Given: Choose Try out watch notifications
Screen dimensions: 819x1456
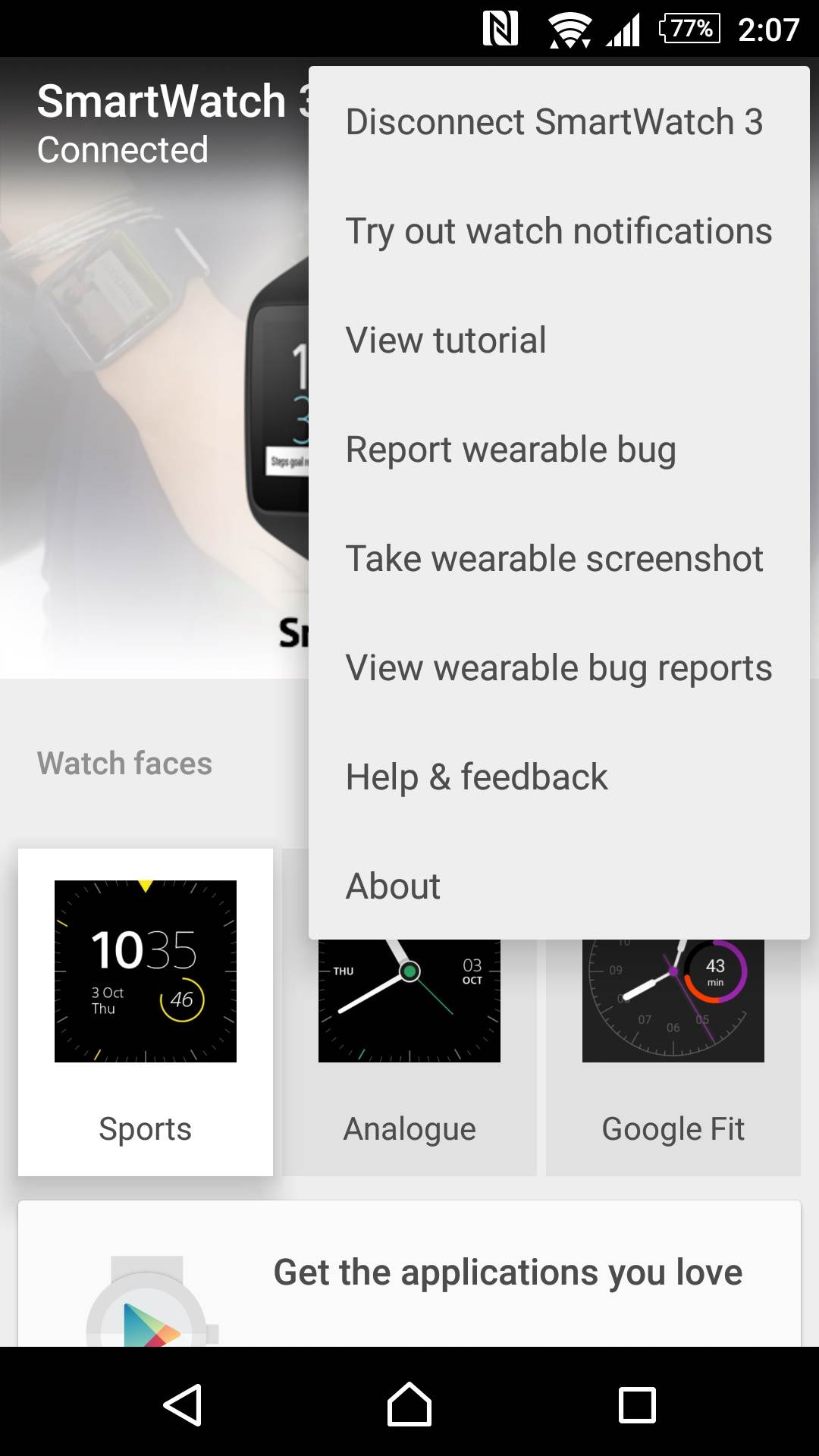Looking at the screenshot, I should click(558, 231).
